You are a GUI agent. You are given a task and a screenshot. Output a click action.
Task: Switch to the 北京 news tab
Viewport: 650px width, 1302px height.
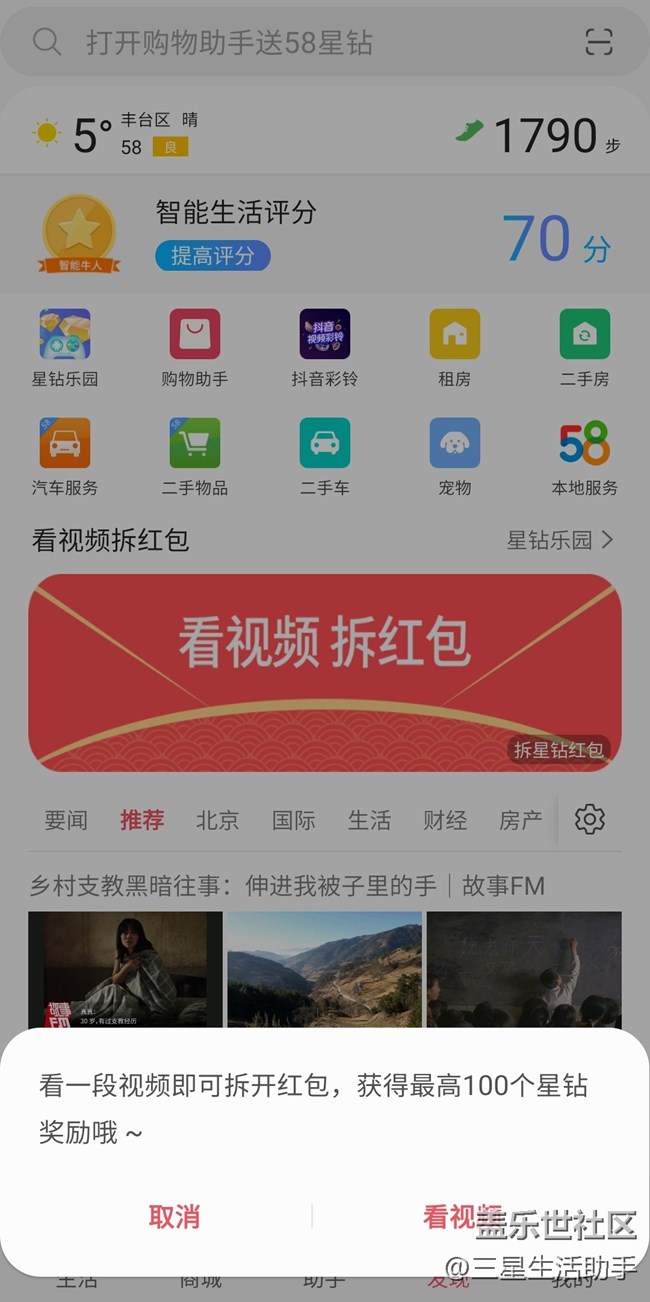(217, 820)
